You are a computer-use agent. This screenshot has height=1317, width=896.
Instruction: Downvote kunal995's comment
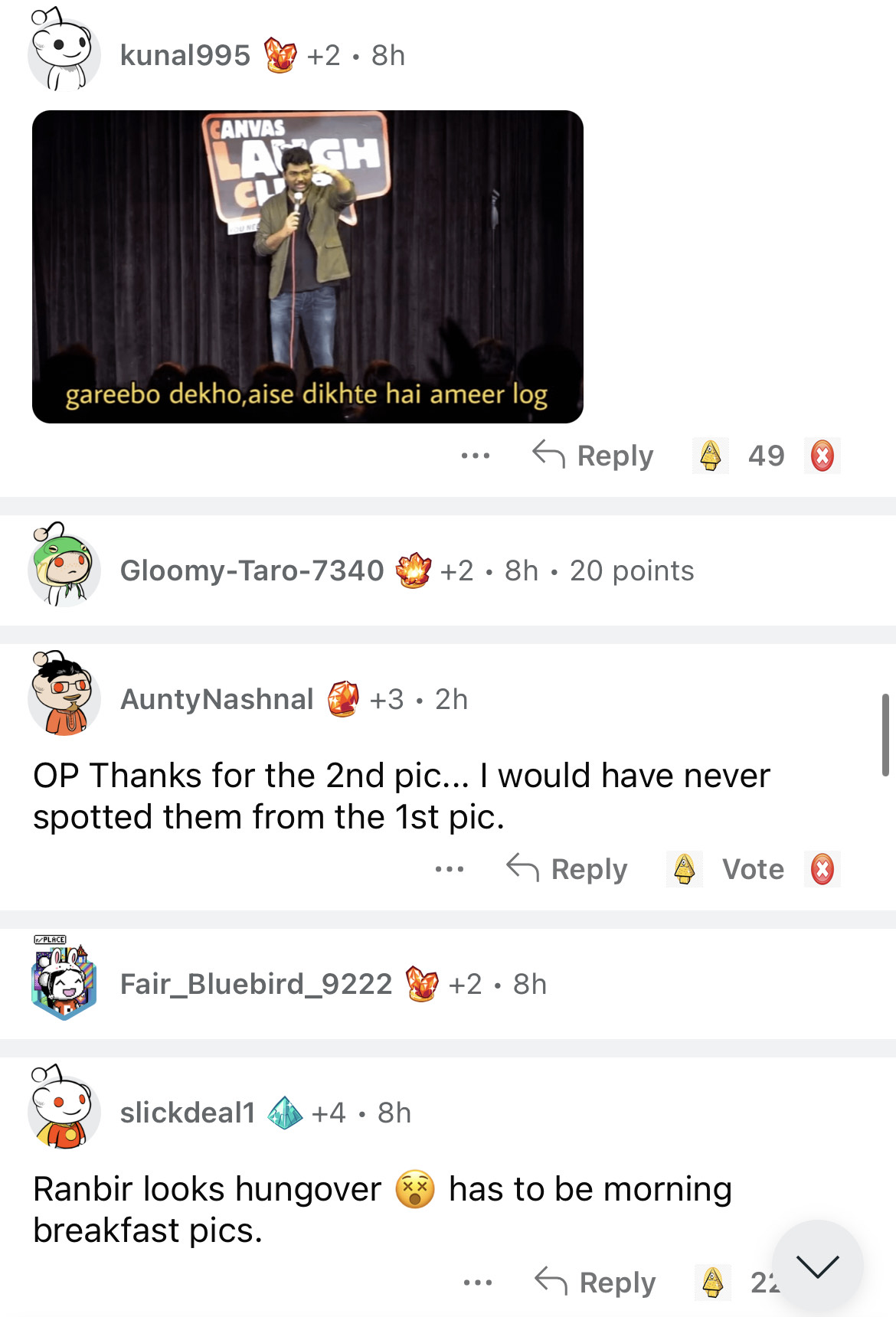coord(822,456)
